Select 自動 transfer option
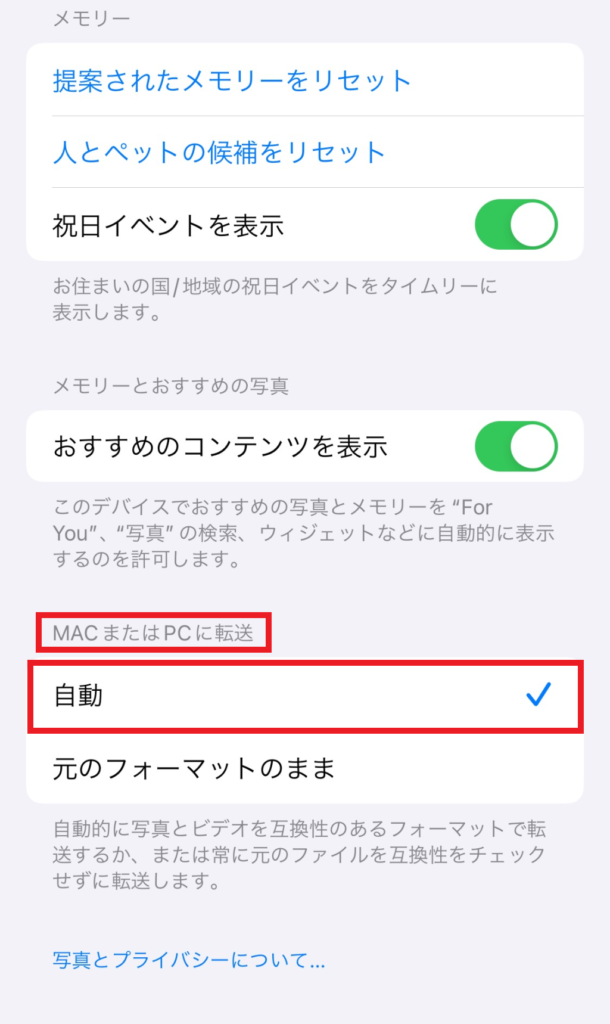The height and width of the screenshot is (1024, 610). [x=304, y=696]
